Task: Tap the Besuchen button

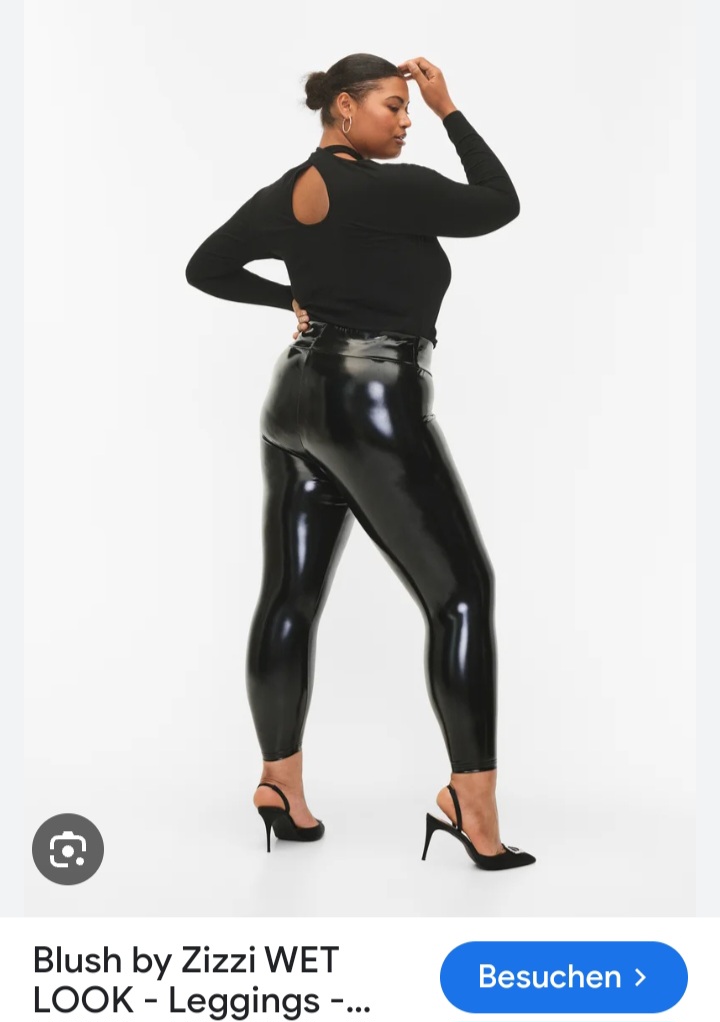Action: click(563, 976)
